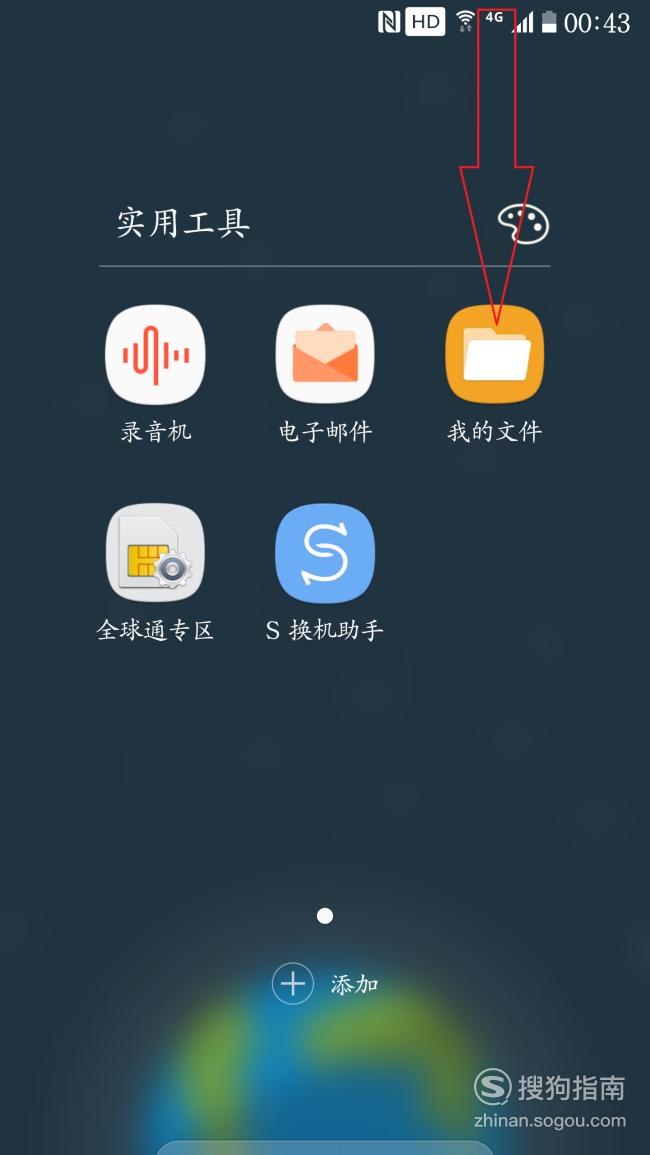
Task: Launch the 录音机 voice recorder app
Action: pos(155,355)
